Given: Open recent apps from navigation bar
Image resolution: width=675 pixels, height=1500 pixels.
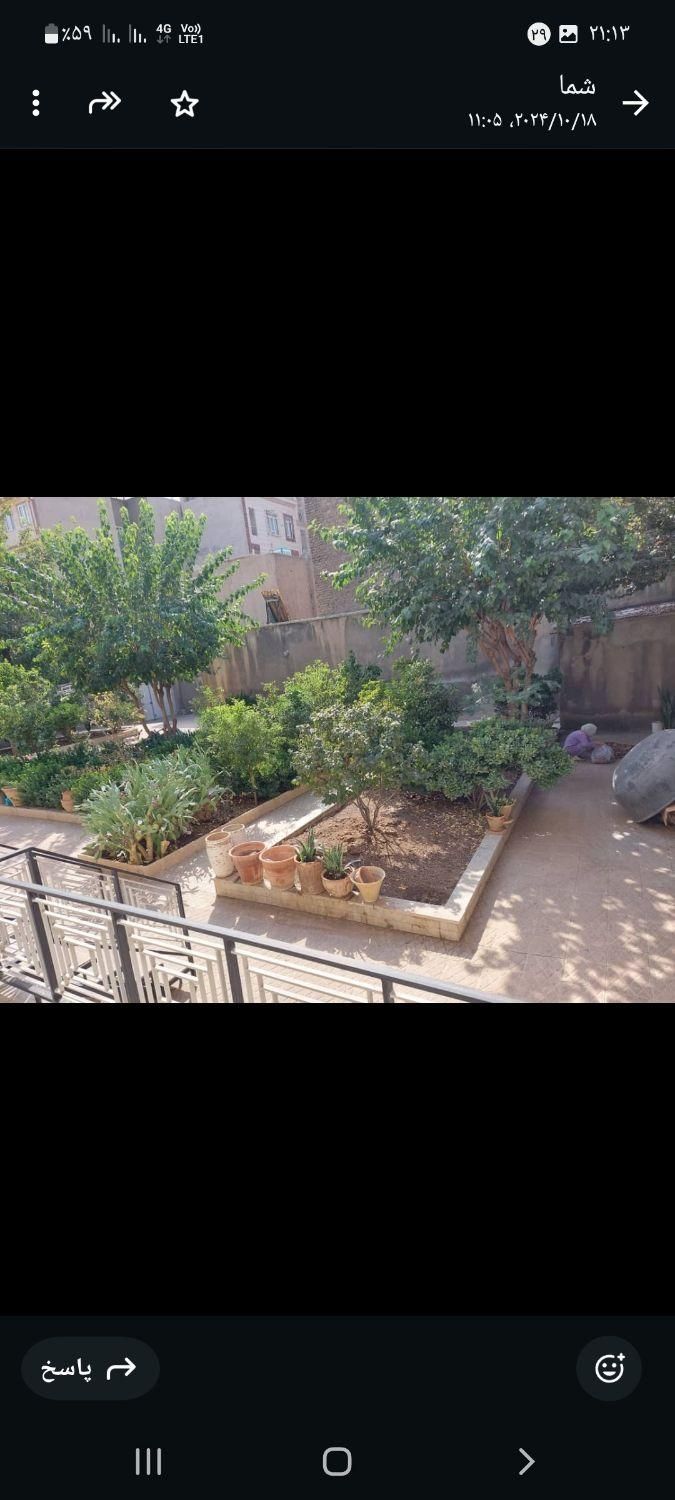Looking at the screenshot, I should (x=148, y=1461).
